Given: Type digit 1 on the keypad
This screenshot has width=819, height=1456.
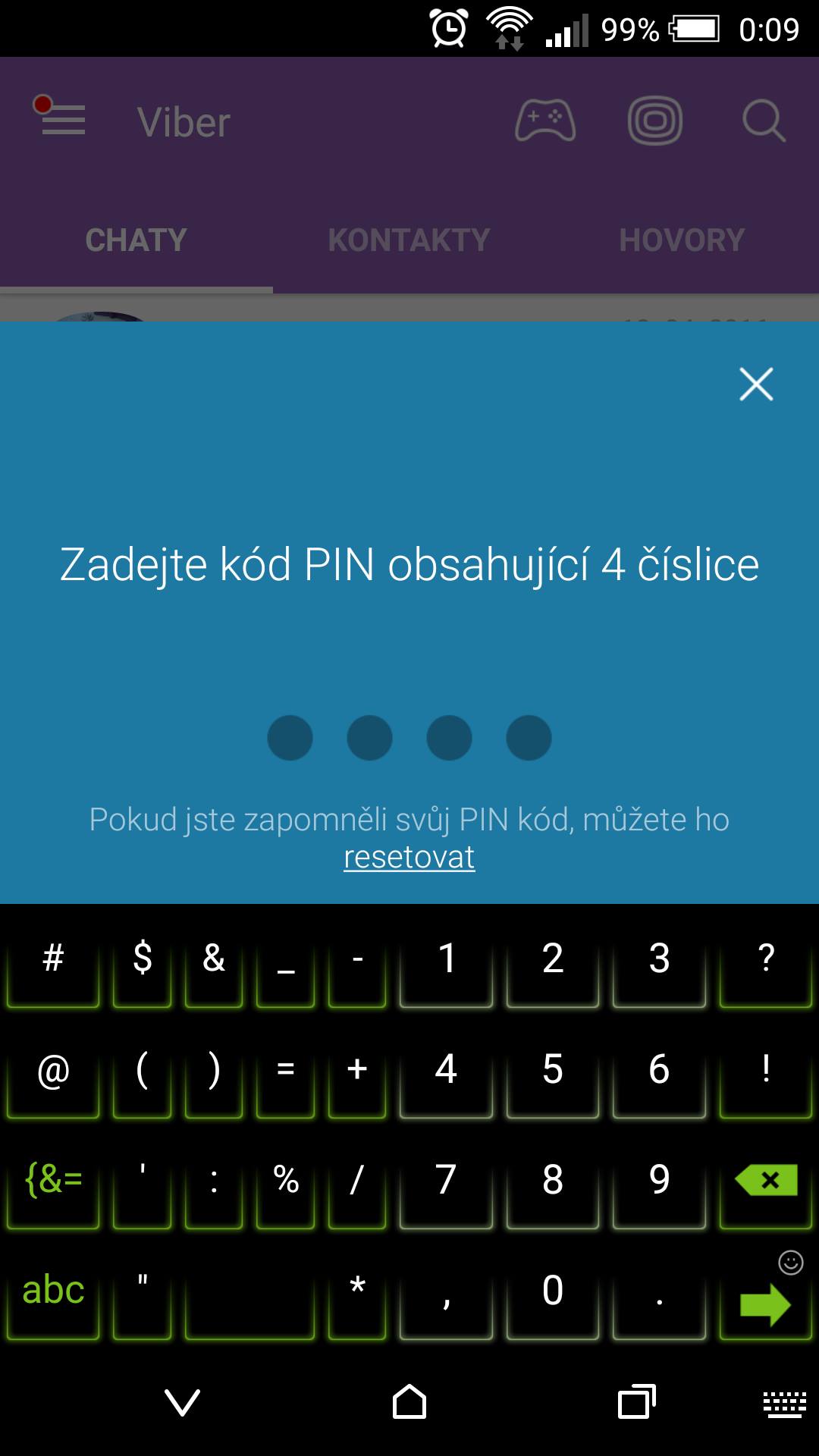Looking at the screenshot, I should 447,959.
